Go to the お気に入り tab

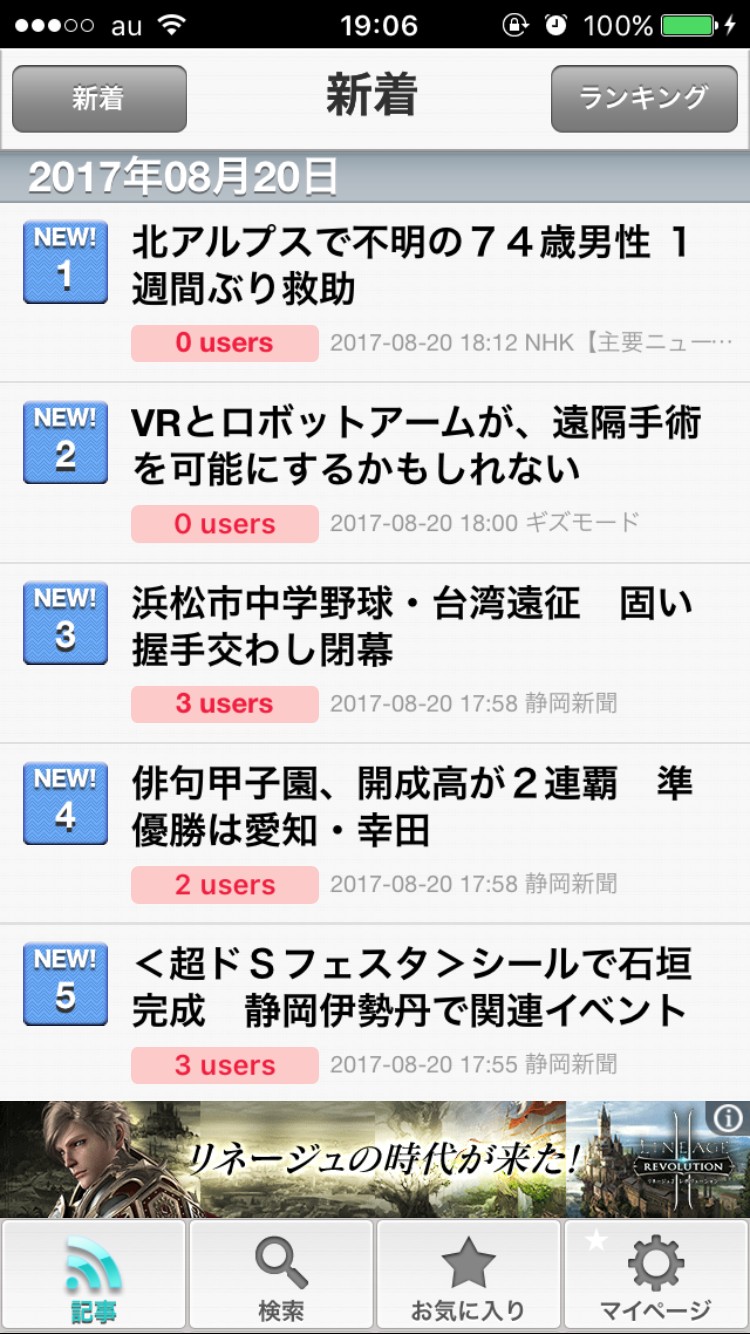coord(468,1274)
